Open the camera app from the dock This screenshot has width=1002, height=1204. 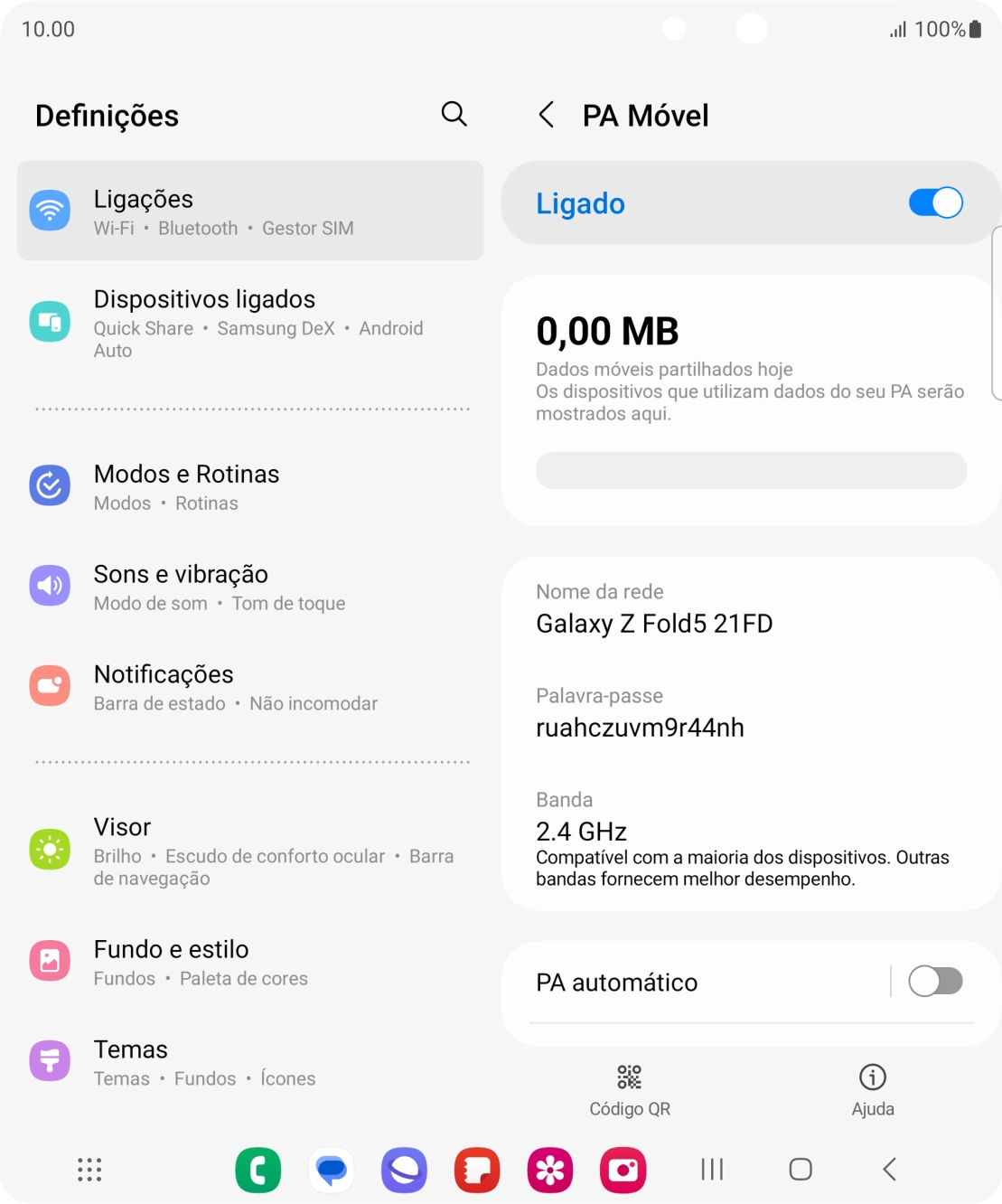623,1170
